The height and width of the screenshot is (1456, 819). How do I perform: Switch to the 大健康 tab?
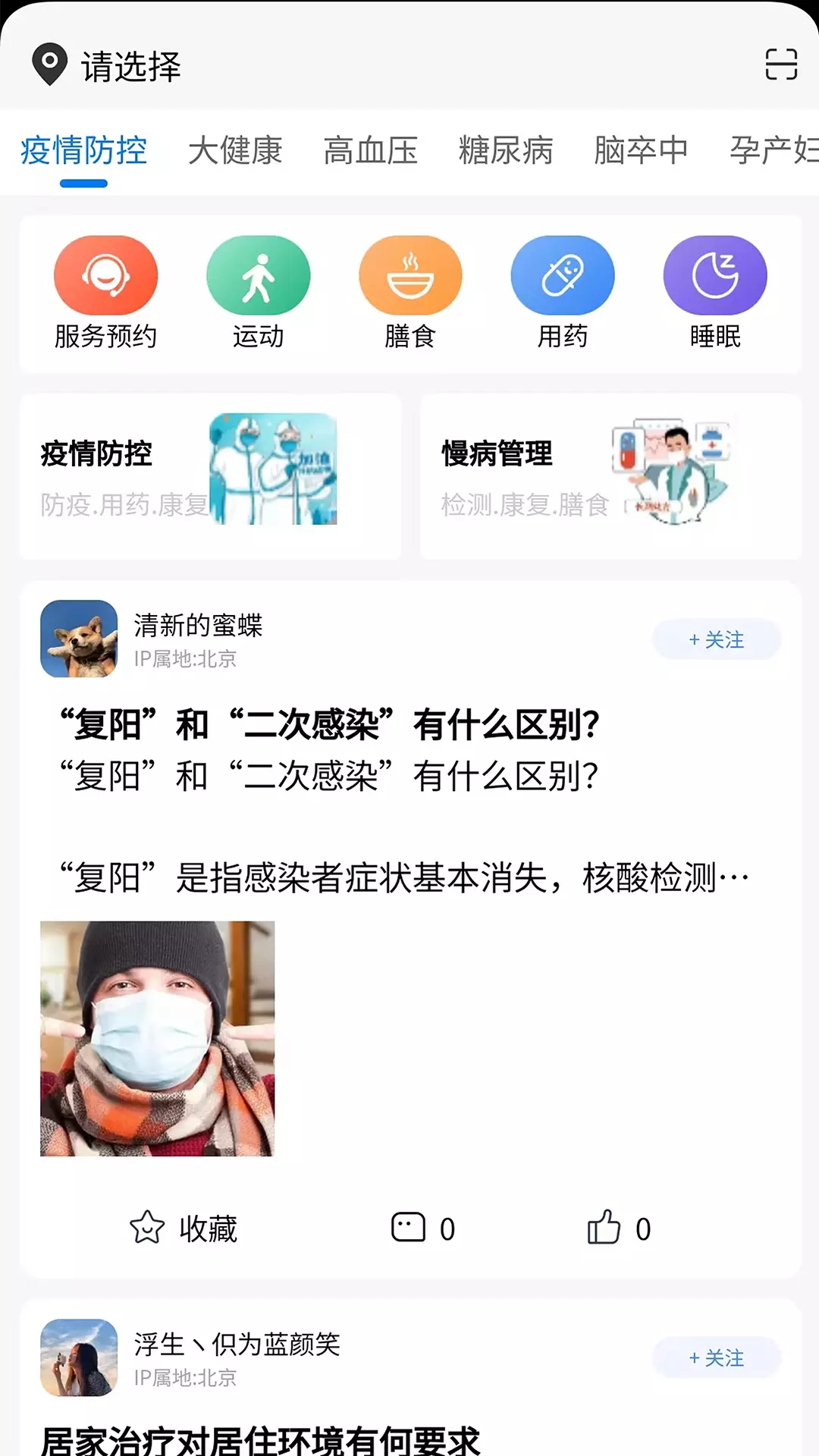235,150
